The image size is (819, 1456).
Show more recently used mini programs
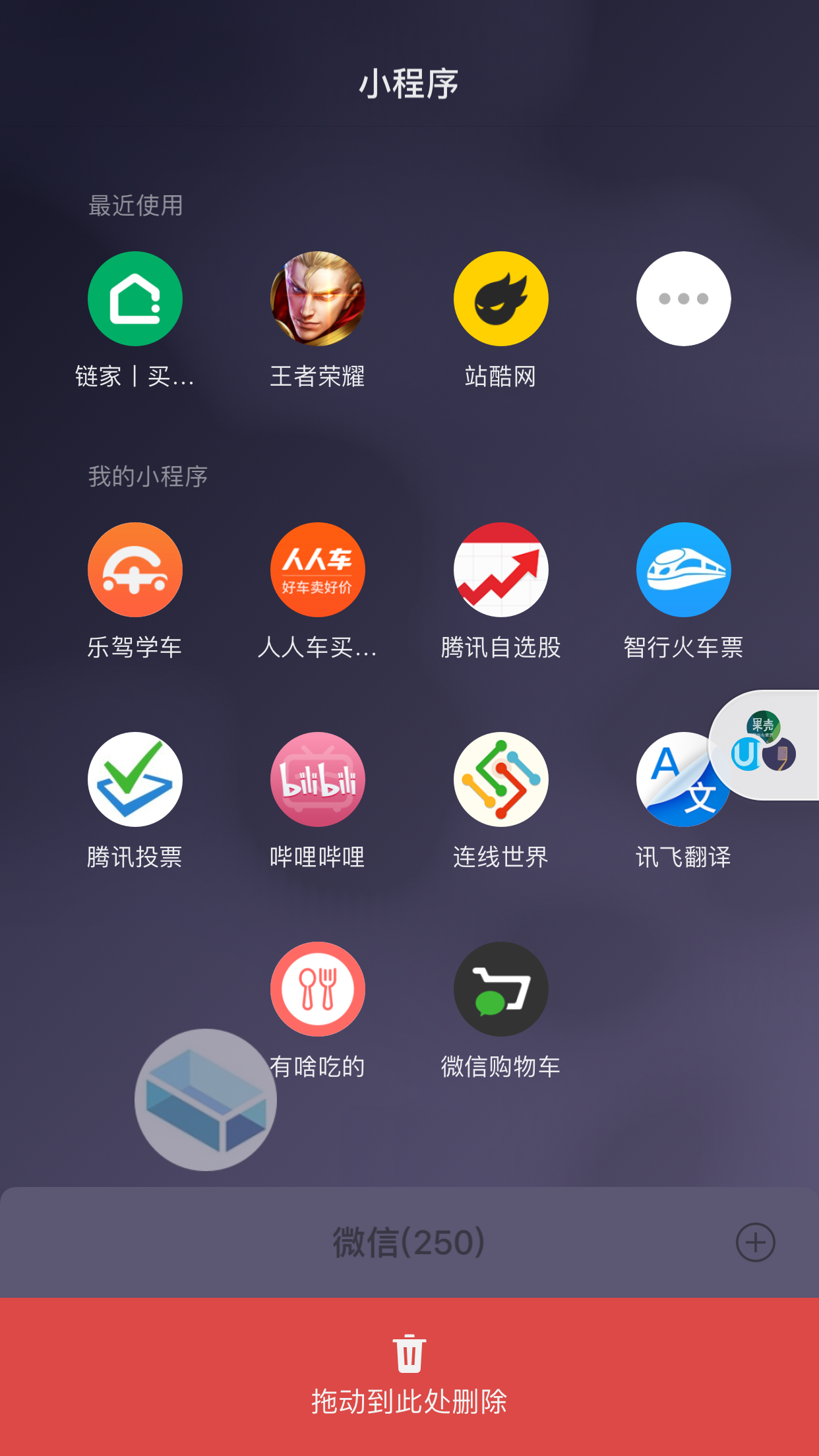pos(683,299)
